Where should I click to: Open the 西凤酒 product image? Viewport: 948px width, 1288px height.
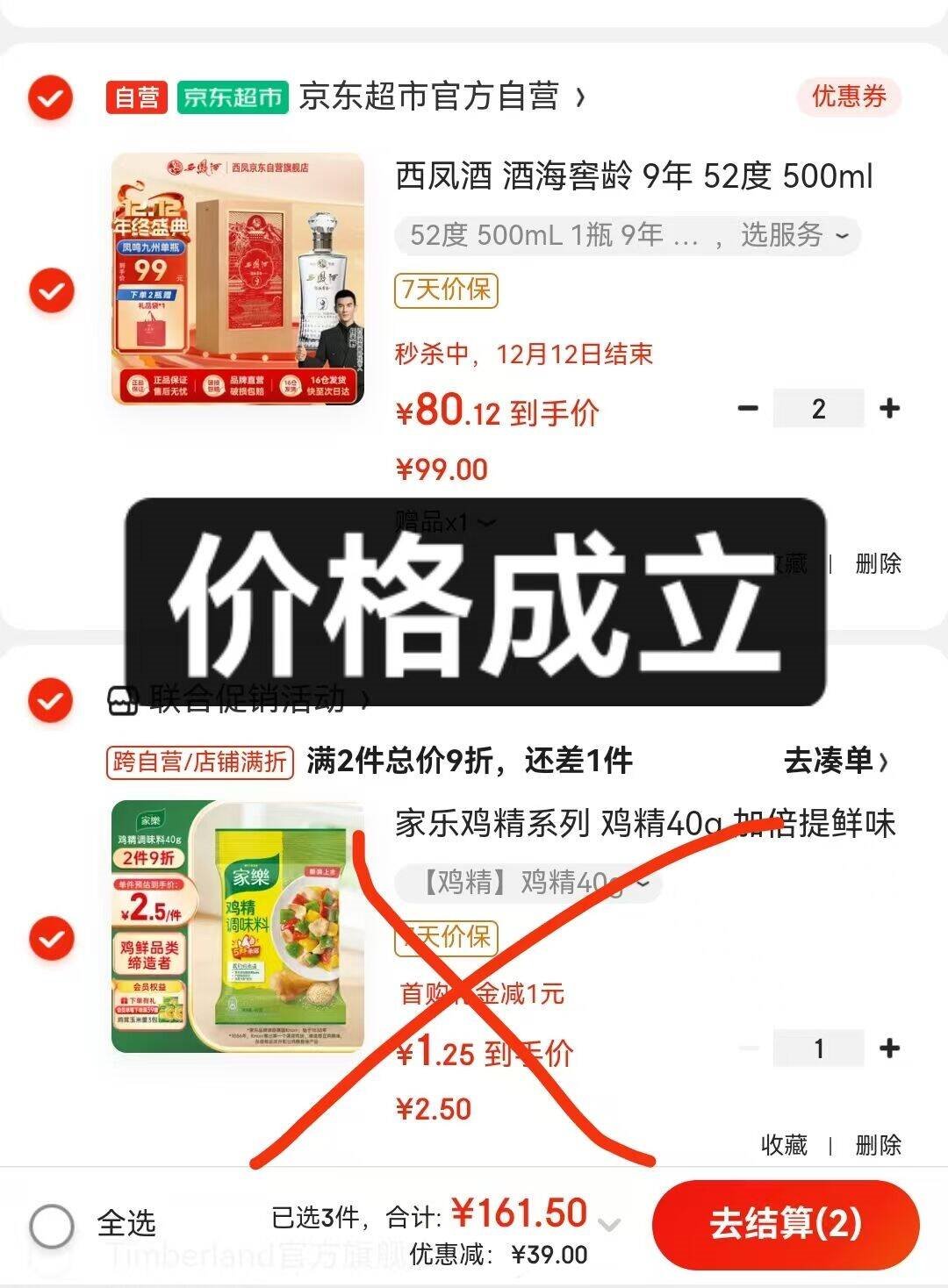point(238,279)
